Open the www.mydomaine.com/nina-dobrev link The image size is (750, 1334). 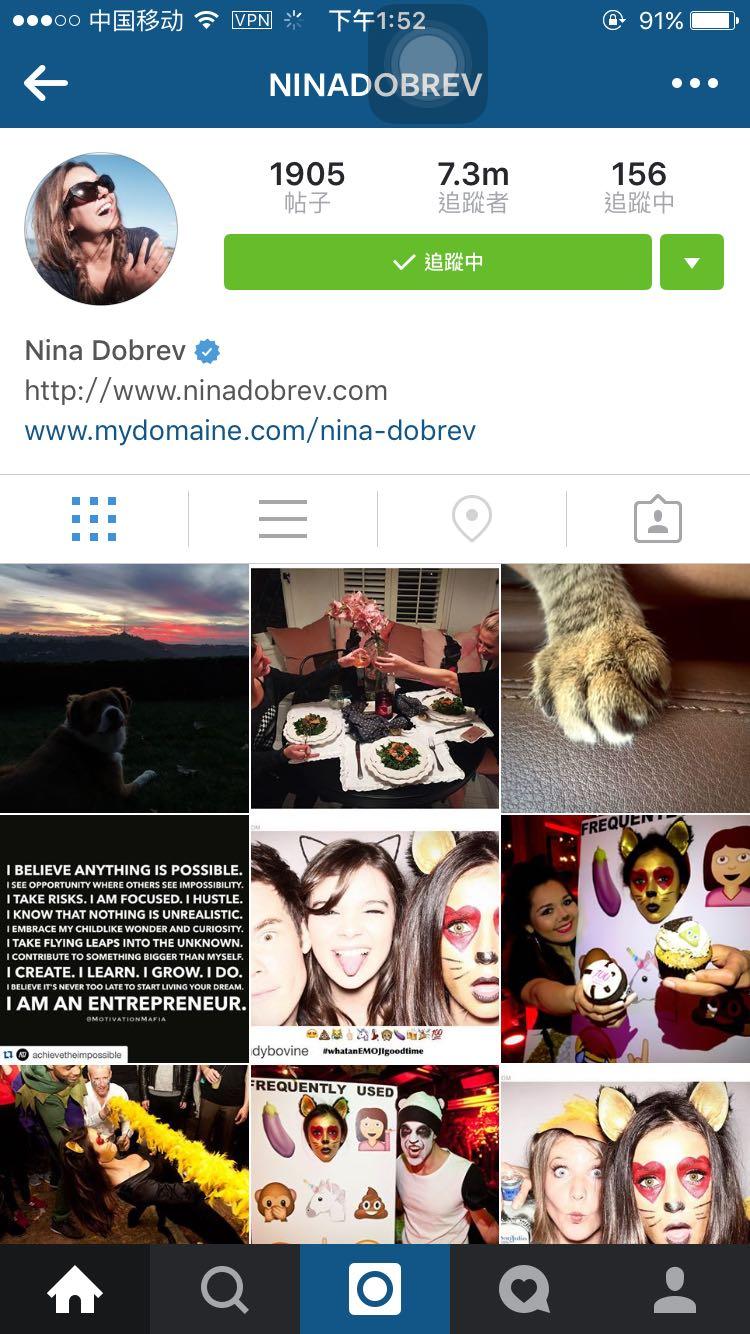(x=250, y=431)
